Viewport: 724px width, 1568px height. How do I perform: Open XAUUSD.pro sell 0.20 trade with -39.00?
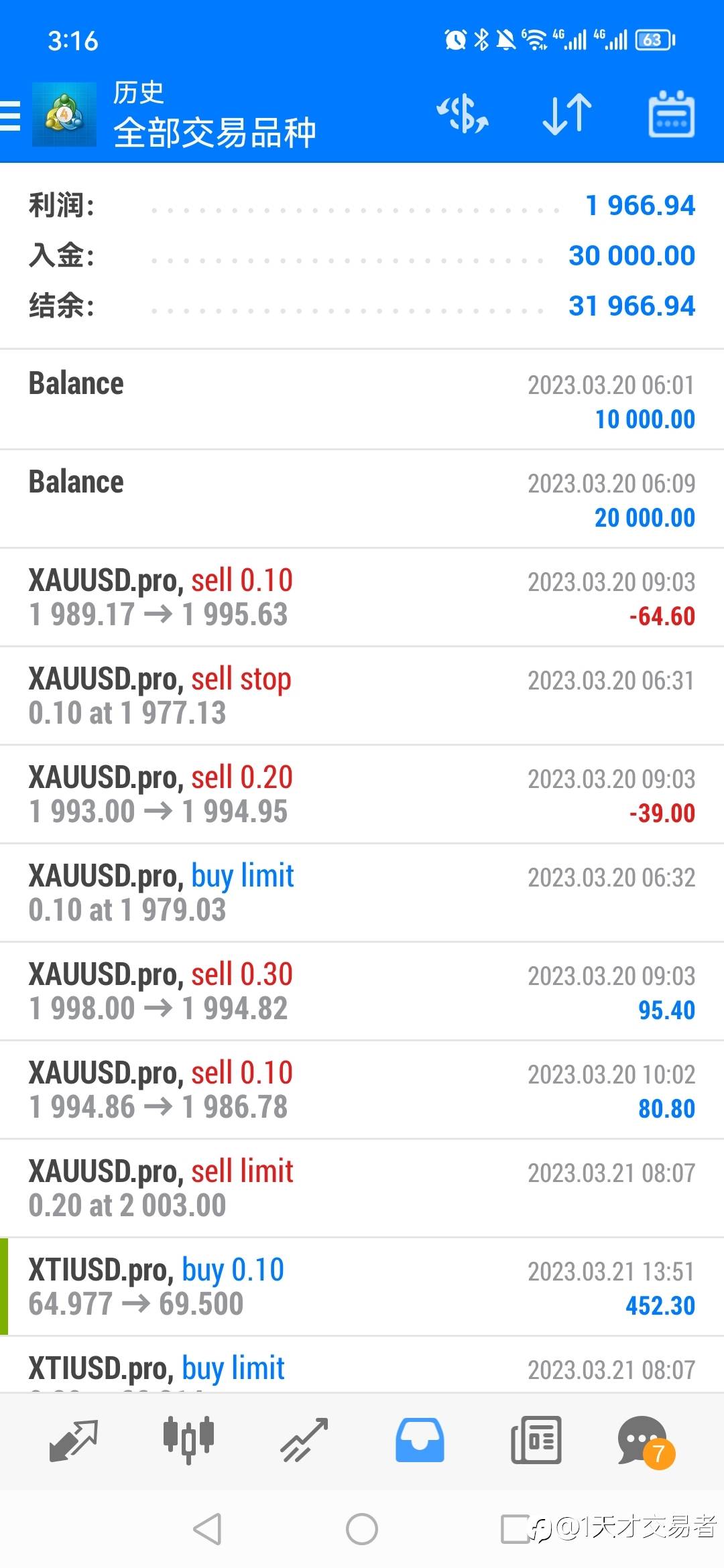pos(362,794)
